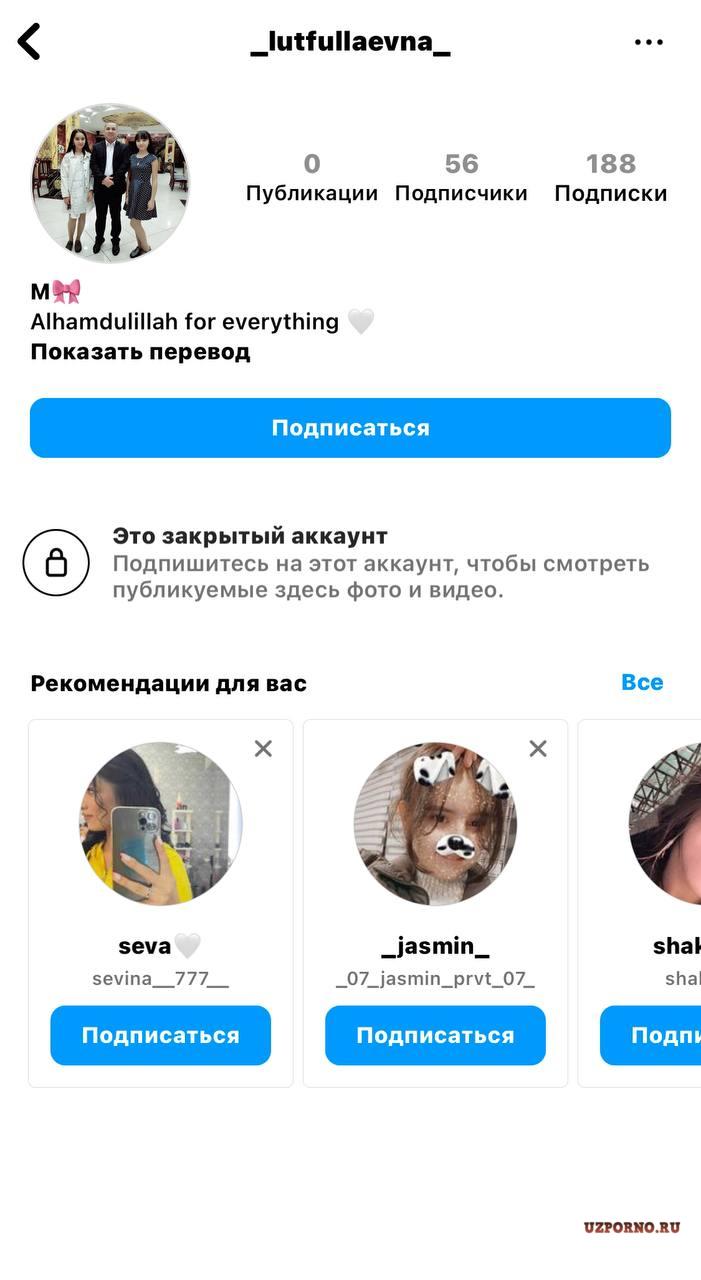The width and height of the screenshot is (701, 1280).
Task: Open the three-dot overflow menu
Action: click(x=649, y=42)
